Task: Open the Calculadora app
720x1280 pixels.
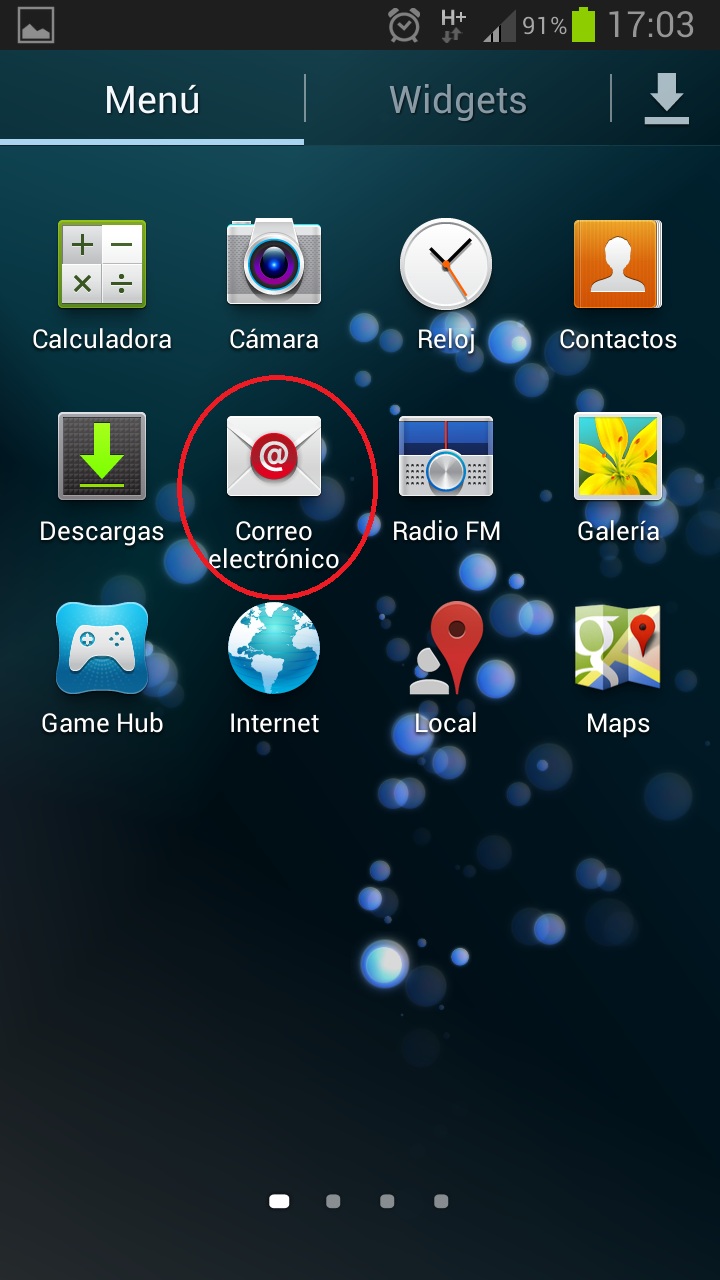Action: pos(102,265)
